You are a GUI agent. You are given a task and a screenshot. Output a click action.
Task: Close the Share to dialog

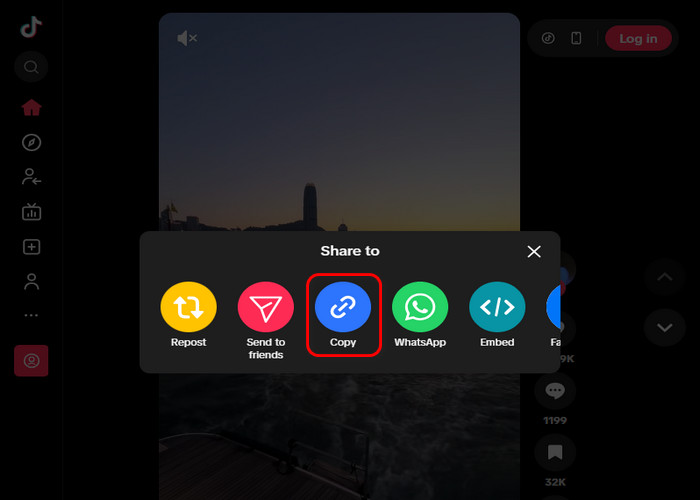534,251
